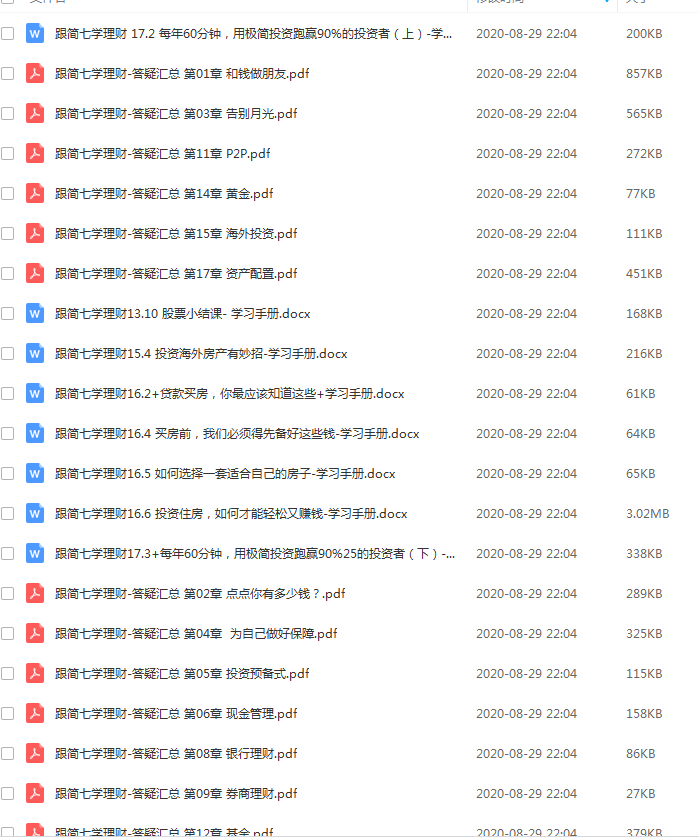
Task: Open 第05章 投资预备式.pdf
Action: [182, 673]
